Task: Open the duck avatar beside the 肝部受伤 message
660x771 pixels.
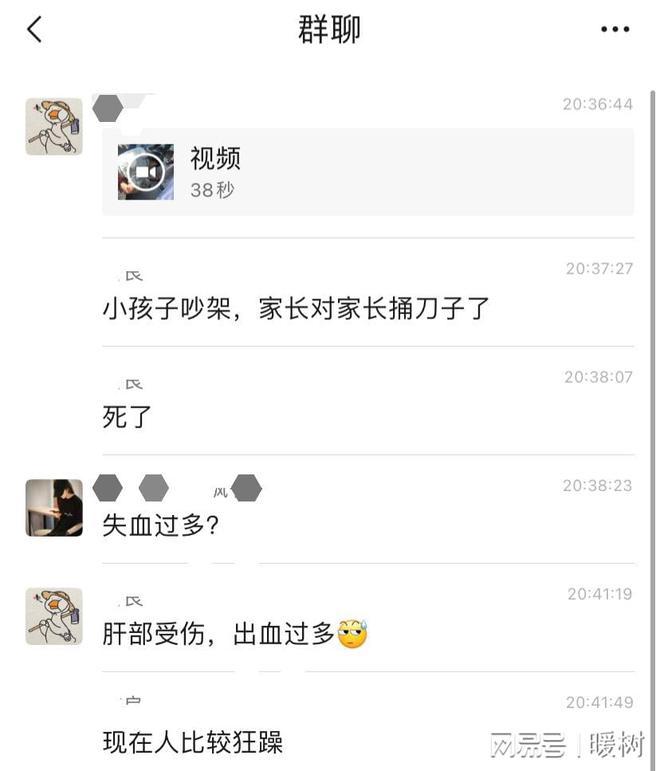Action: pos(54,616)
